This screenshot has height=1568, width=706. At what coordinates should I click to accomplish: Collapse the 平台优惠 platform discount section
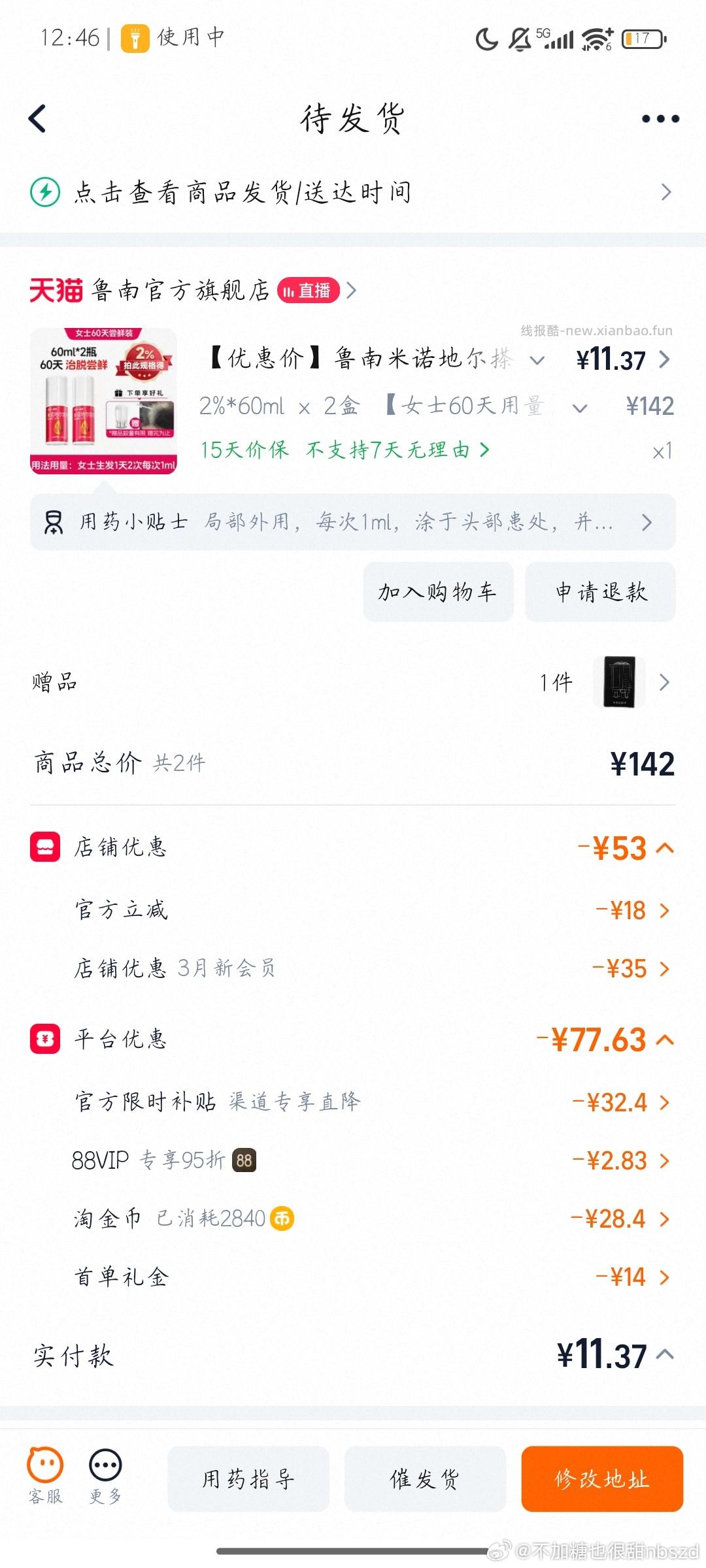point(665,1039)
